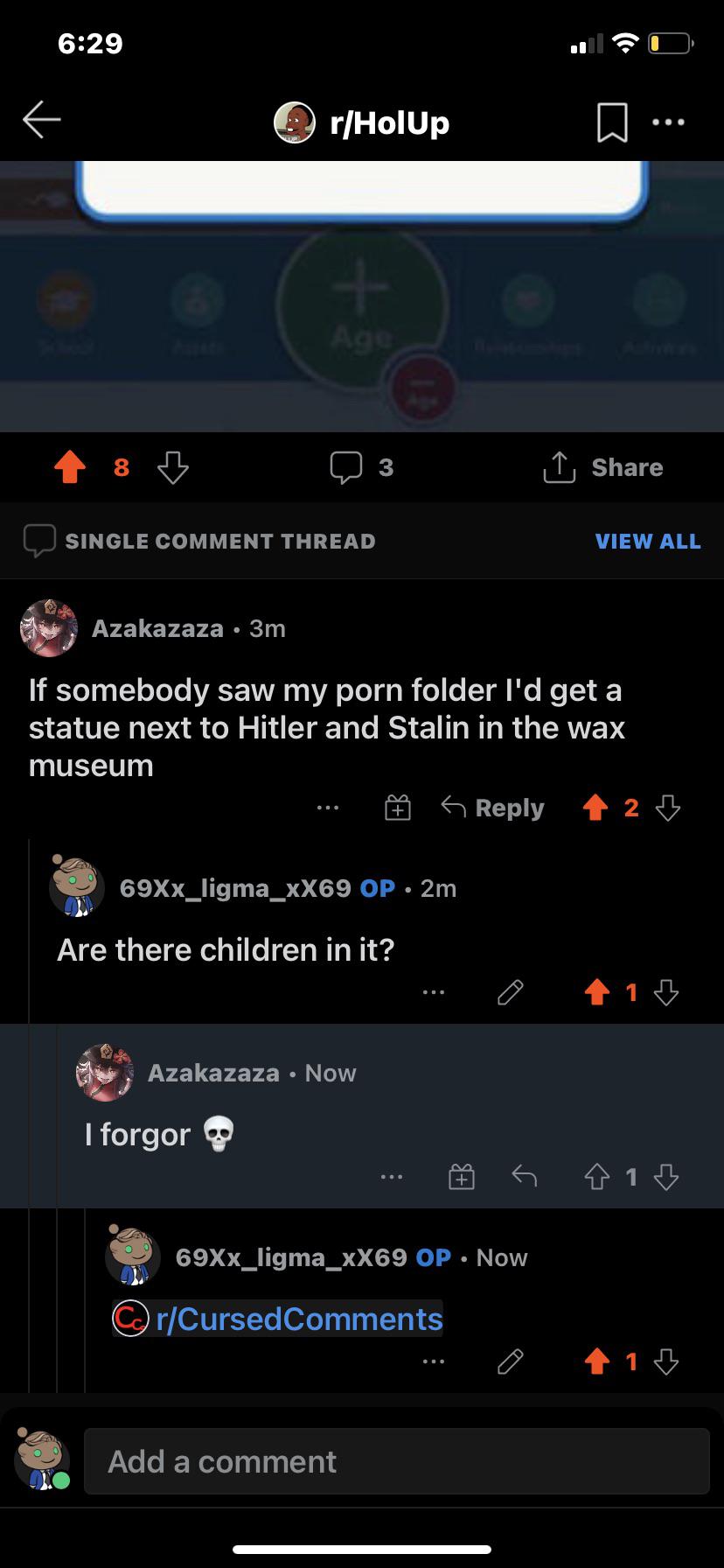Upvote the post with the orange arrow

72,466
